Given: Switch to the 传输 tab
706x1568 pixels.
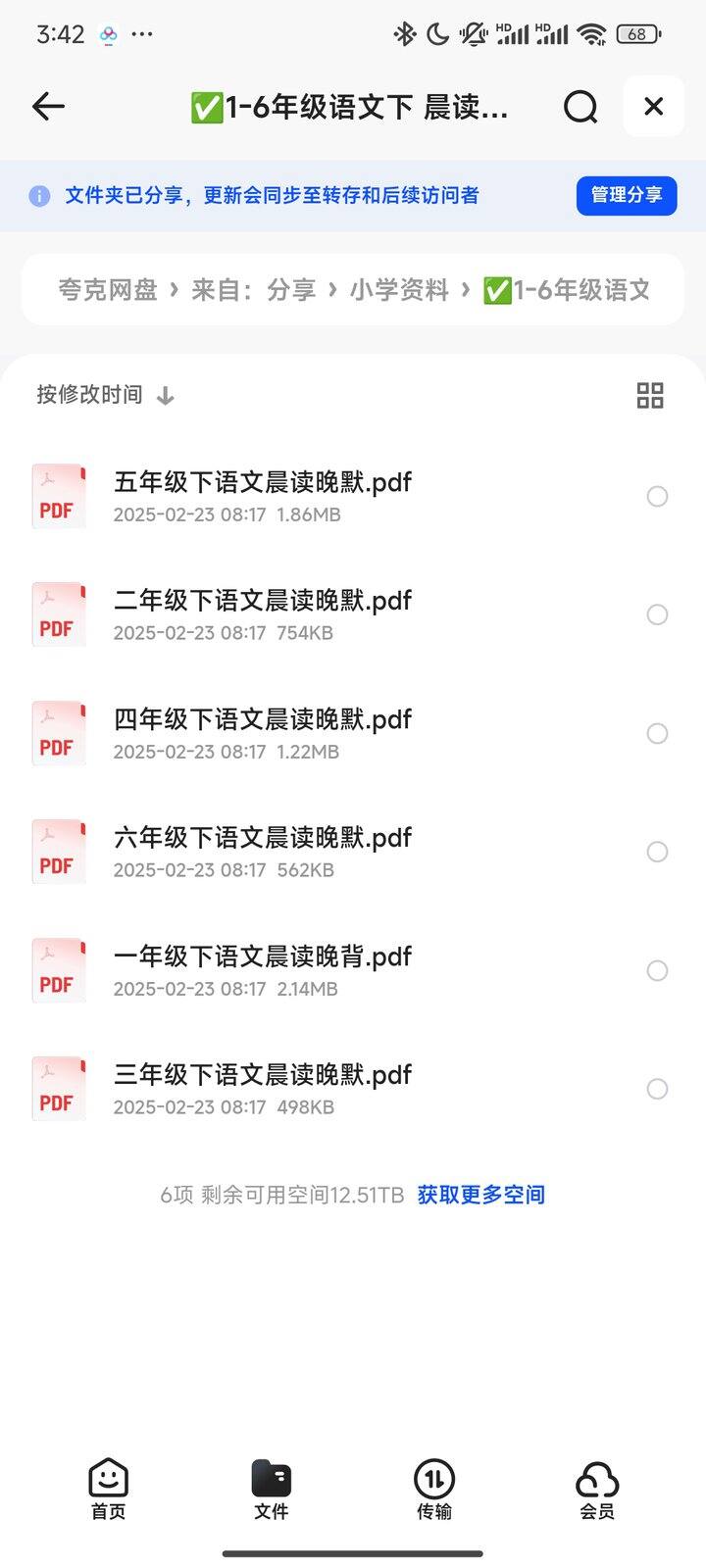Looking at the screenshot, I should [x=434, y=1490].
